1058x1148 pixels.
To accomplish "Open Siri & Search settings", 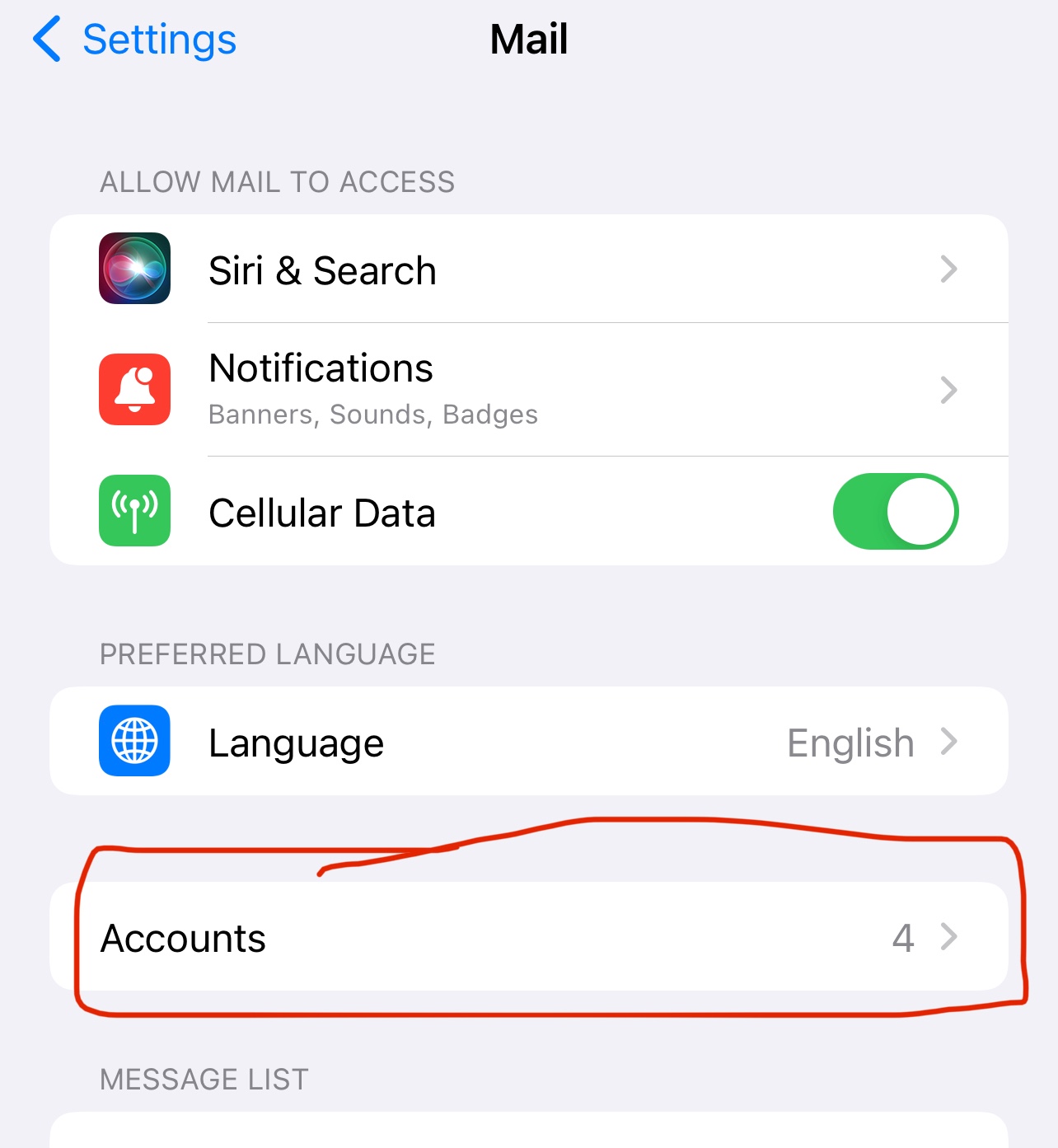I will [527, 269].
